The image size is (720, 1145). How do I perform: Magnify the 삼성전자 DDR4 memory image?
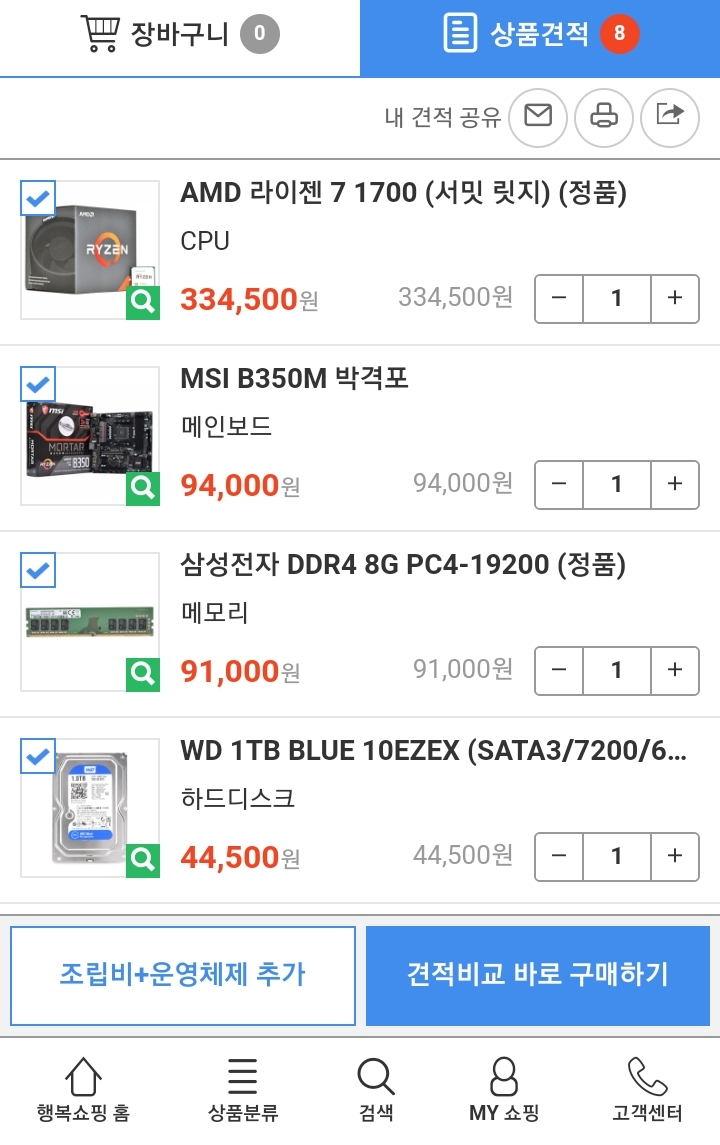click(142, 674)
